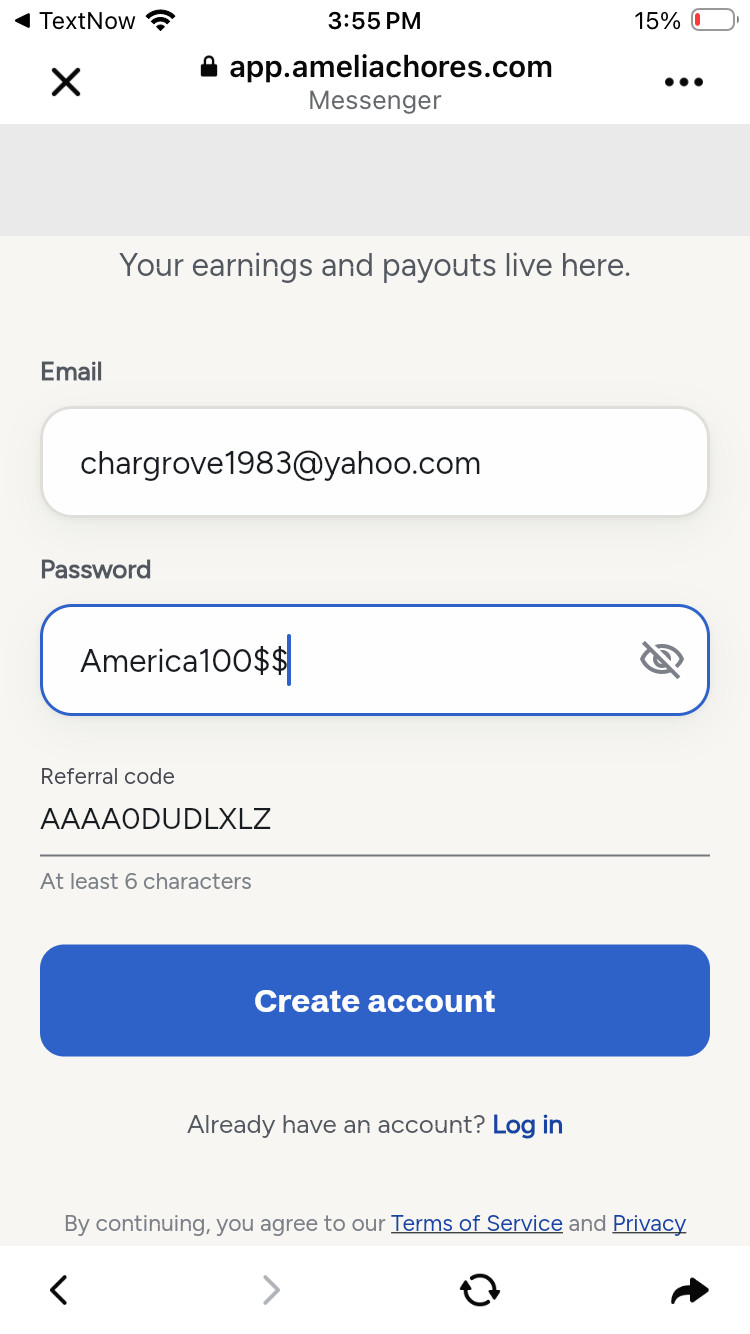Open the Privacy link

(649, 1223)
